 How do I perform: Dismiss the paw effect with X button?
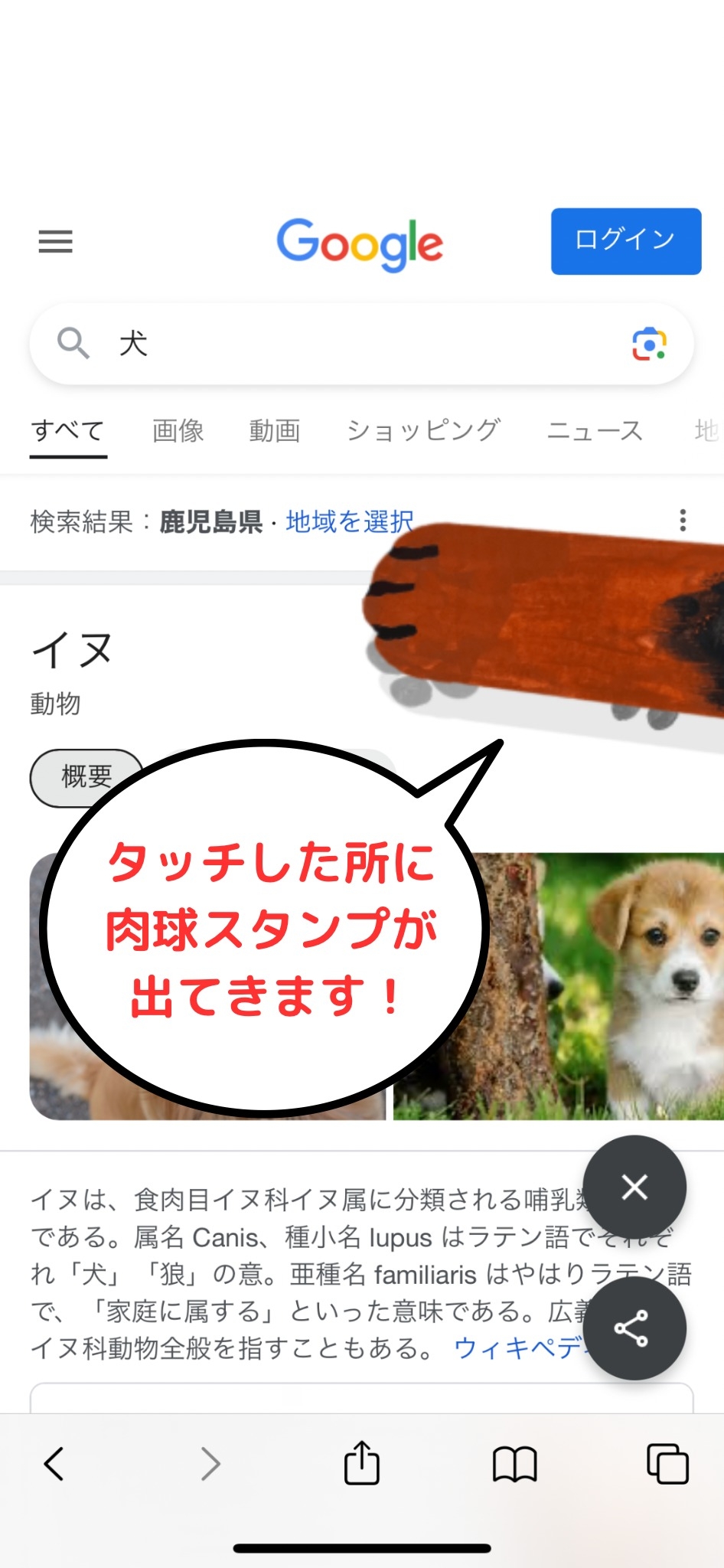point(634,1187)
